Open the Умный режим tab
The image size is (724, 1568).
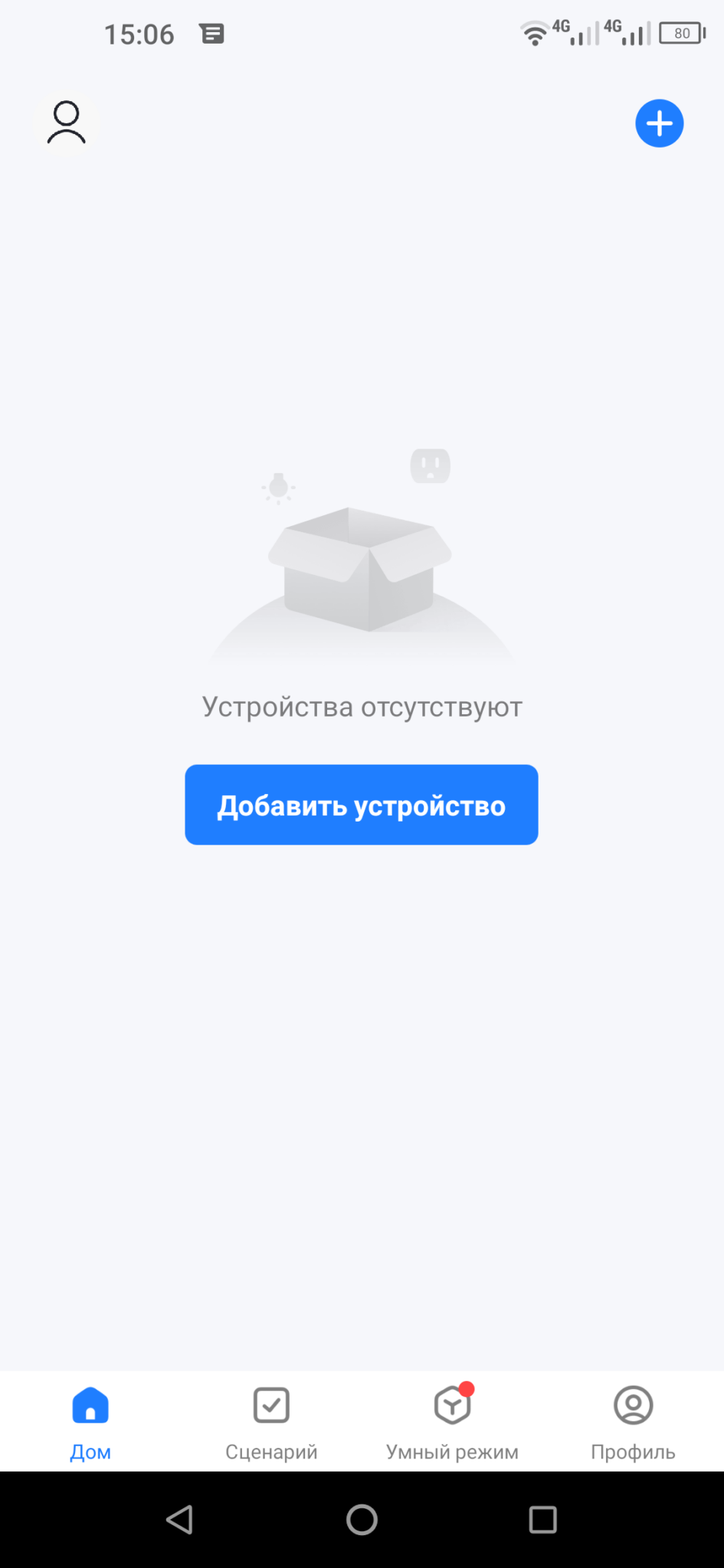coord(452,1421)
